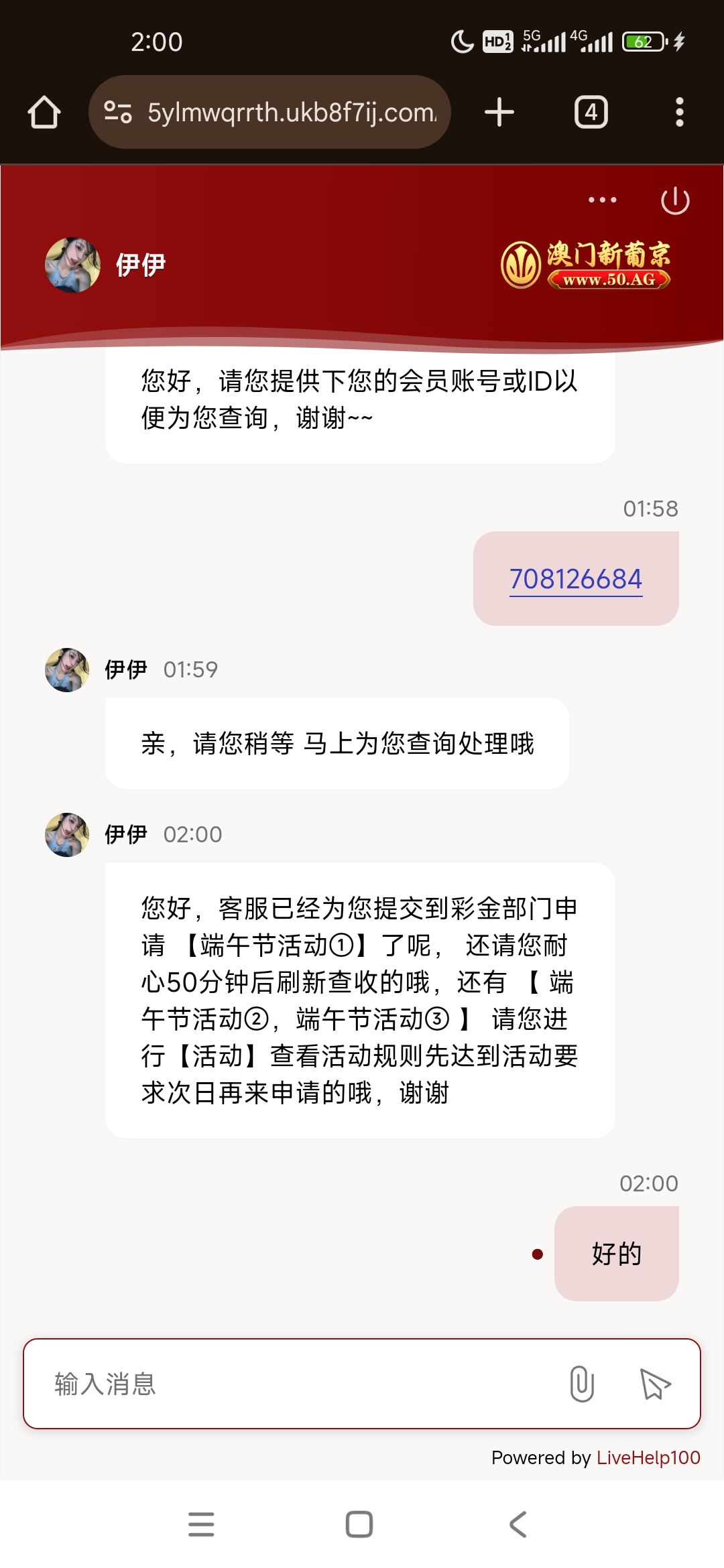Viewport: 724px width, 1568px height.
Task: Attach a file with the paperclip icon
Action: 581,1384
